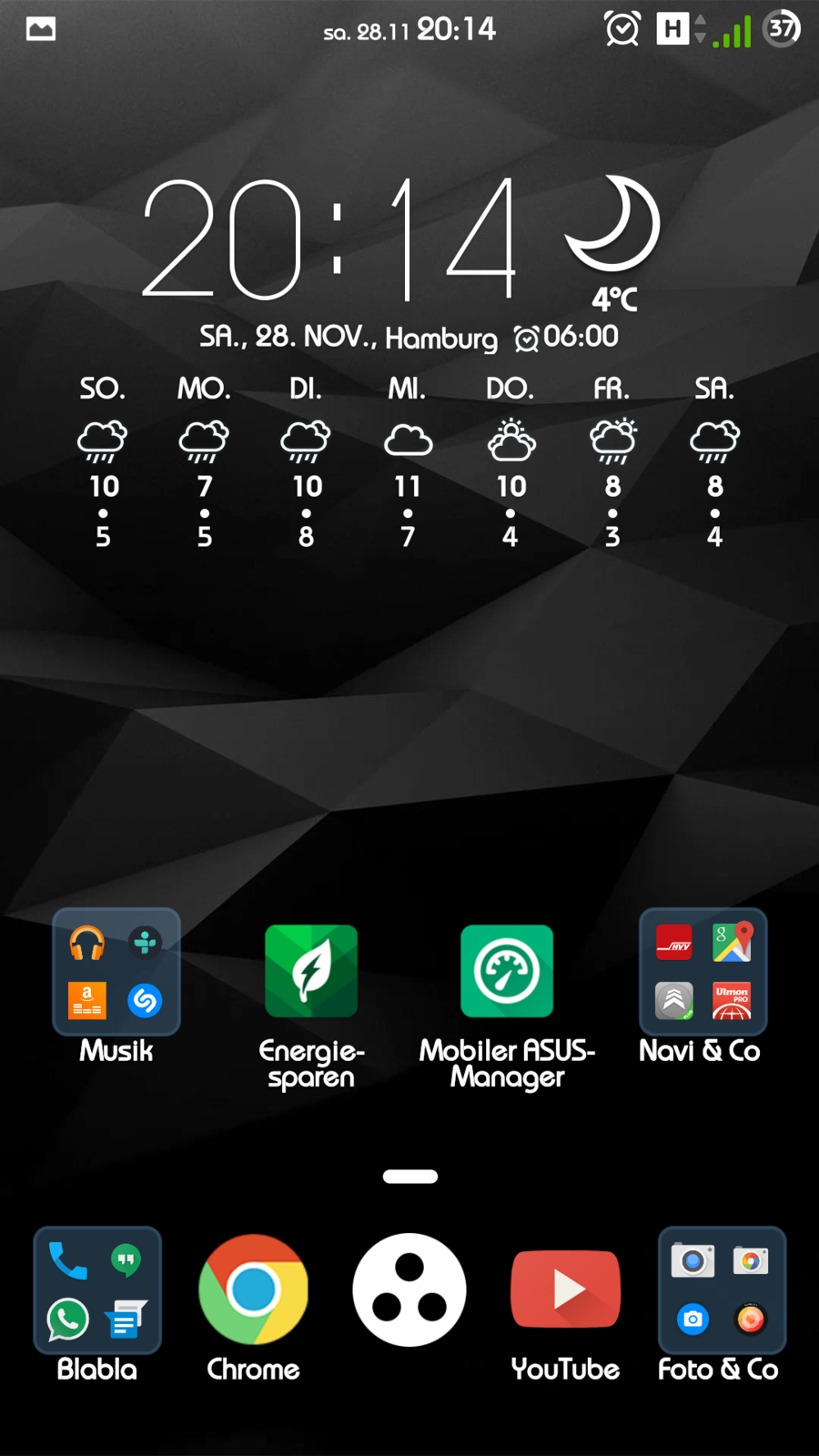Open Mobiler ASUS-Manager
Viewport: 819px width, 1456px height.
[x=507, y=971]
